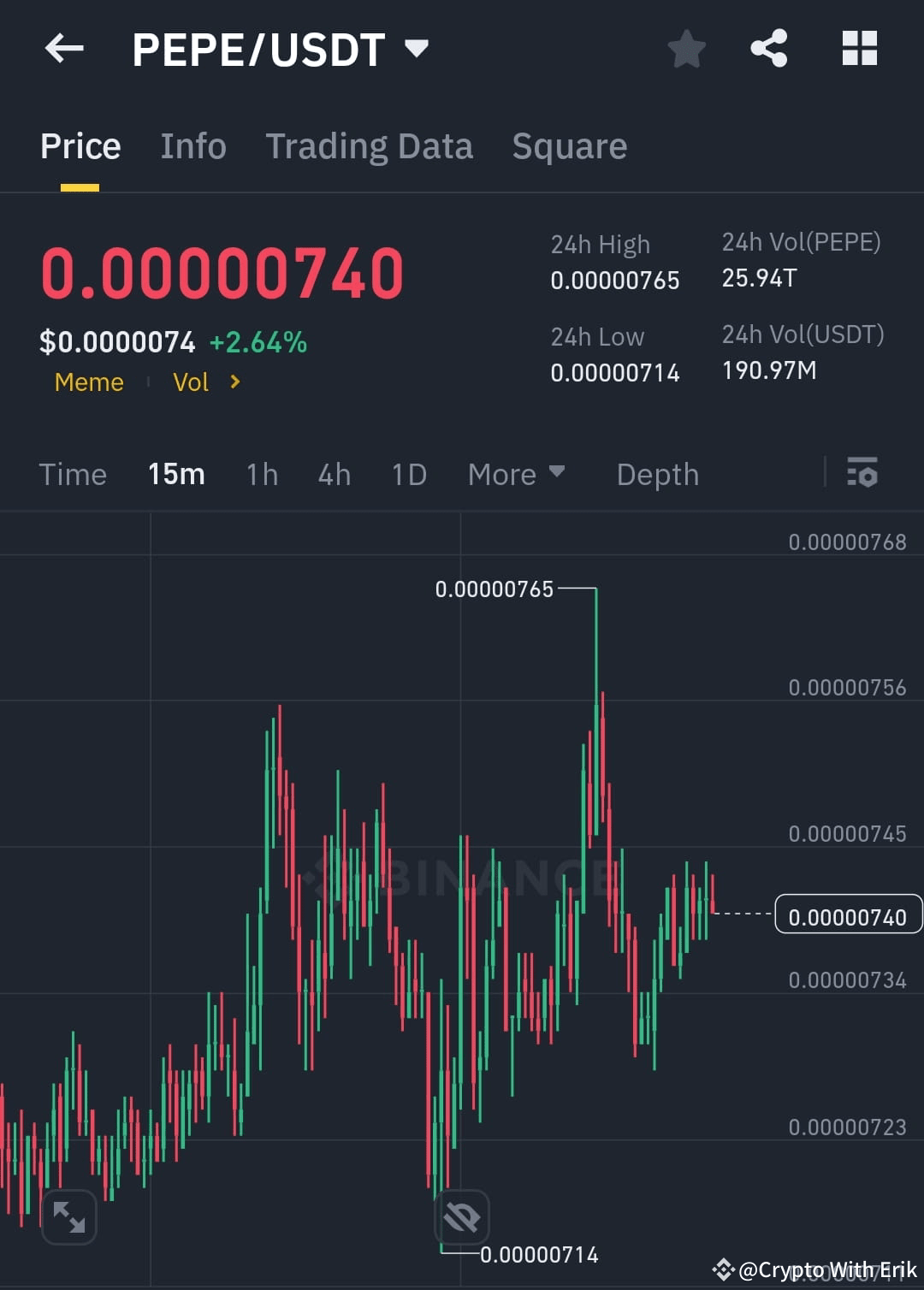Expand the More timeframe dropdown

pos(517,474)
